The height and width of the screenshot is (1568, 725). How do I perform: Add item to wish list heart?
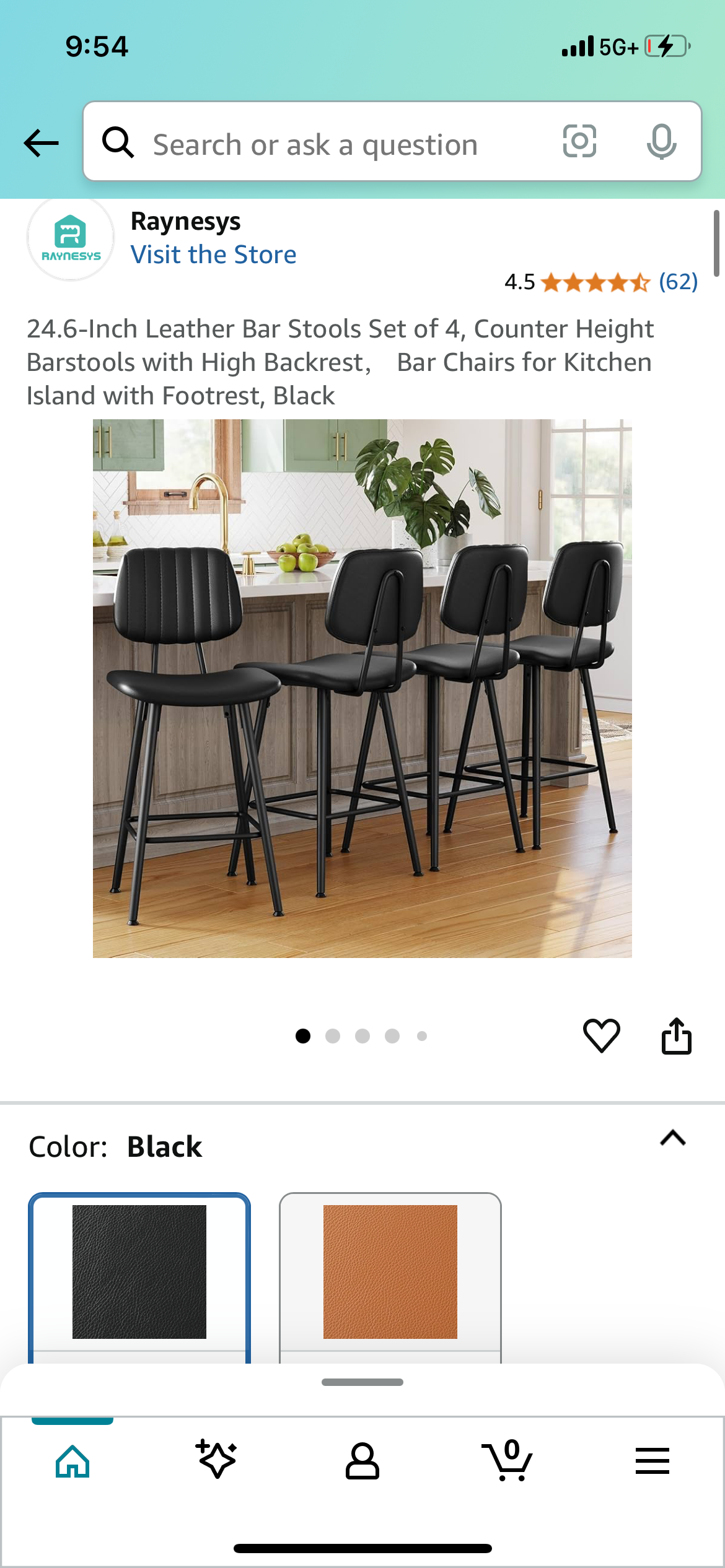click(x=601, y=1035)
